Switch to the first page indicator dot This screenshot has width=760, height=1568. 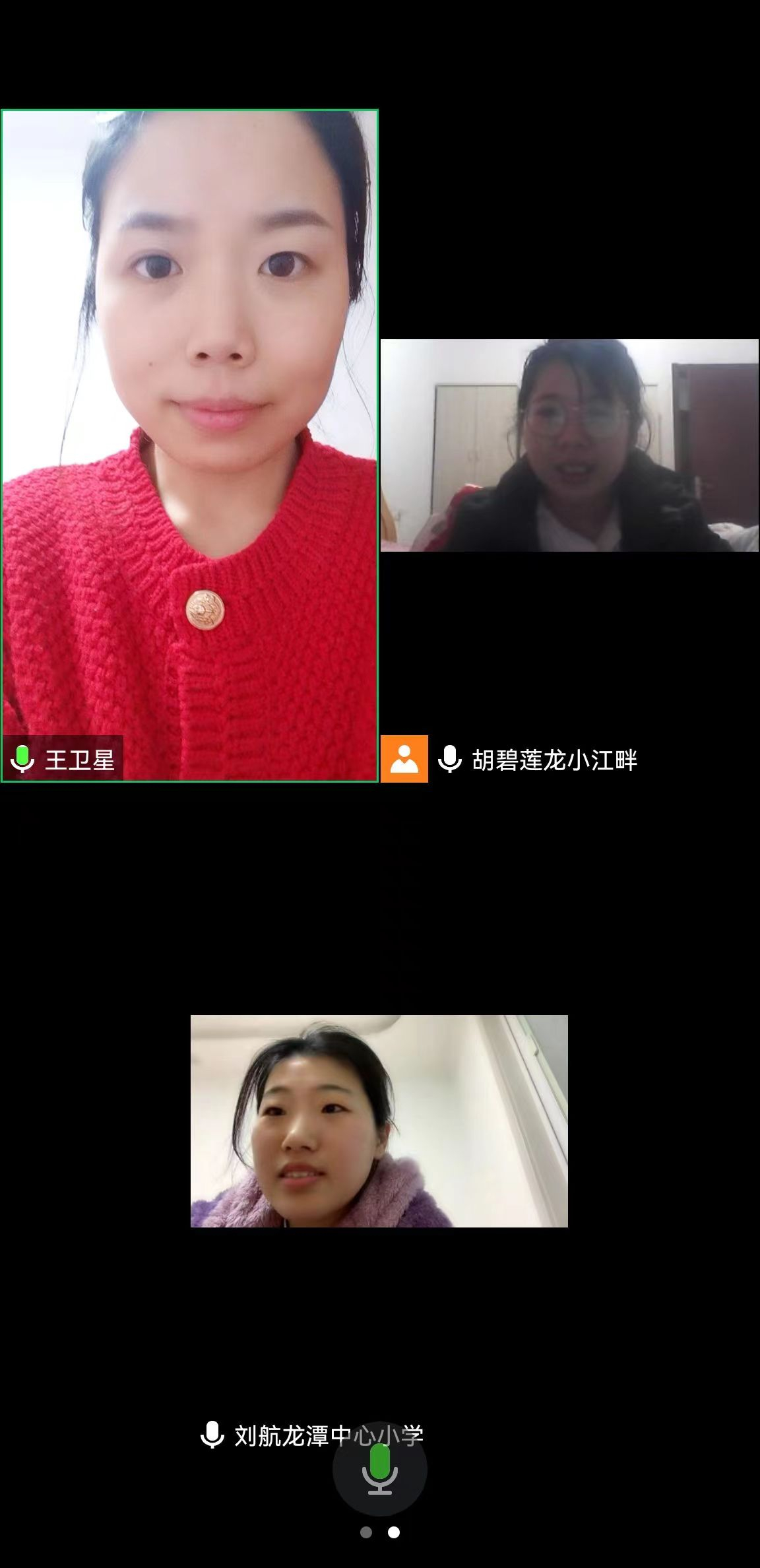(366, 1532)
